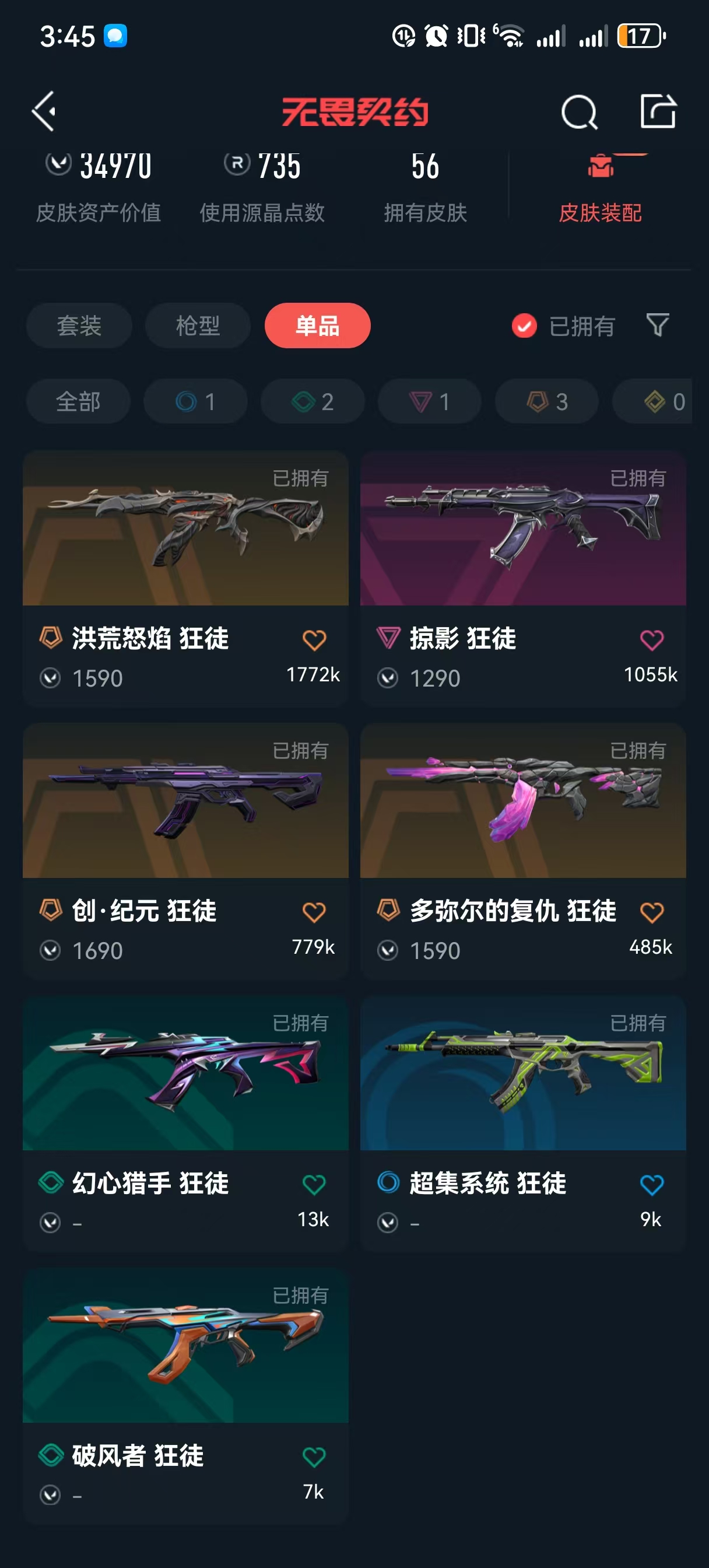Viewport: 709px width, 1568px height.
Task: Filter by the pink triangle tier chip
Action: pos(430,402)
